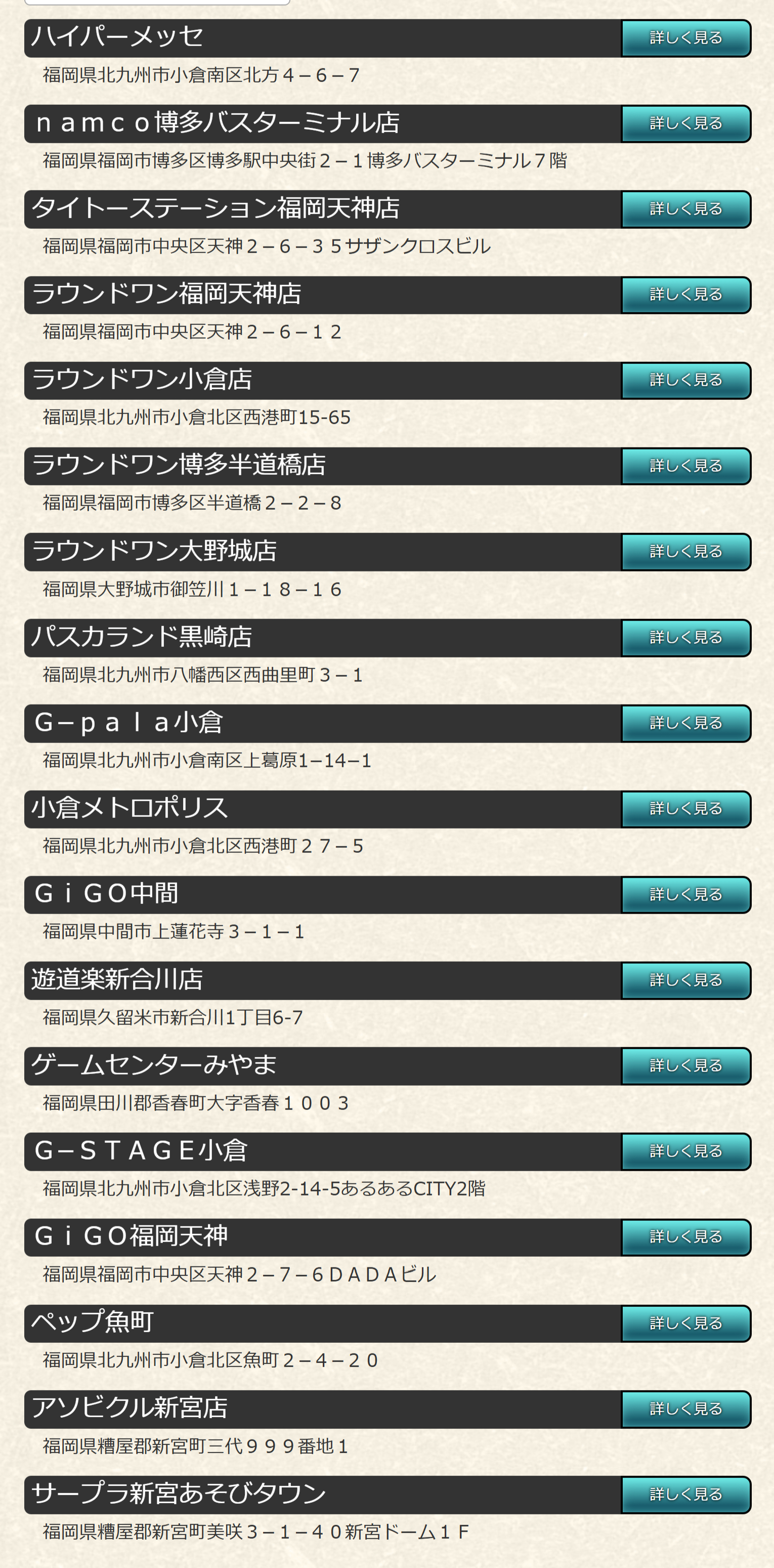Tap 詳しく見る next to ラウンドワン小倉店
The width and height of the screenshot is (774, 1568).
click(686, 381)
